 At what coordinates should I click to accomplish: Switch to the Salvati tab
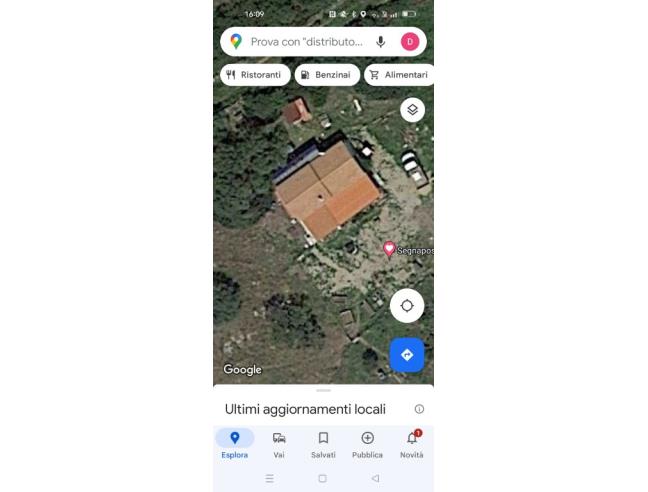pyautogui.click(x=323, y=444)
